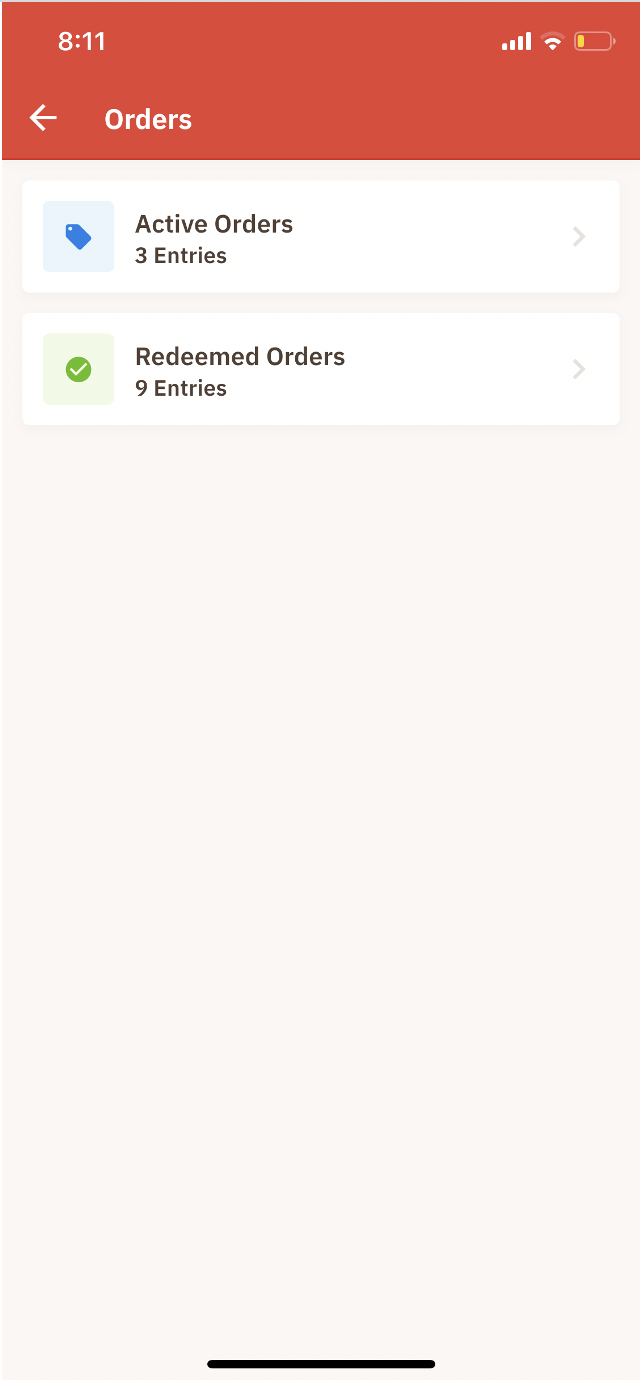The width and height of the screenshot is (640, 1380).
Task: Open Active Orders with 3 entries
Action: click(320, 237)
